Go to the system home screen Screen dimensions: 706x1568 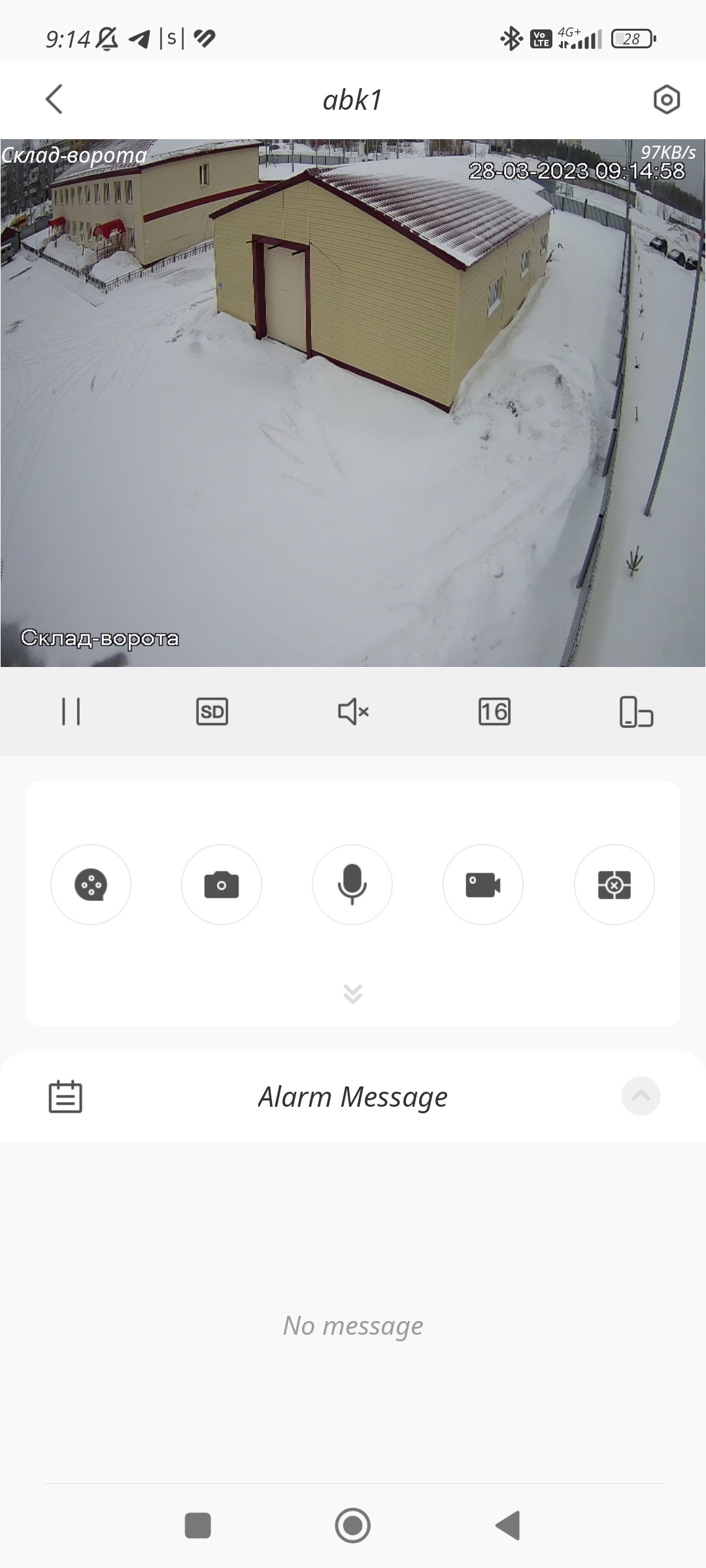353,1526
